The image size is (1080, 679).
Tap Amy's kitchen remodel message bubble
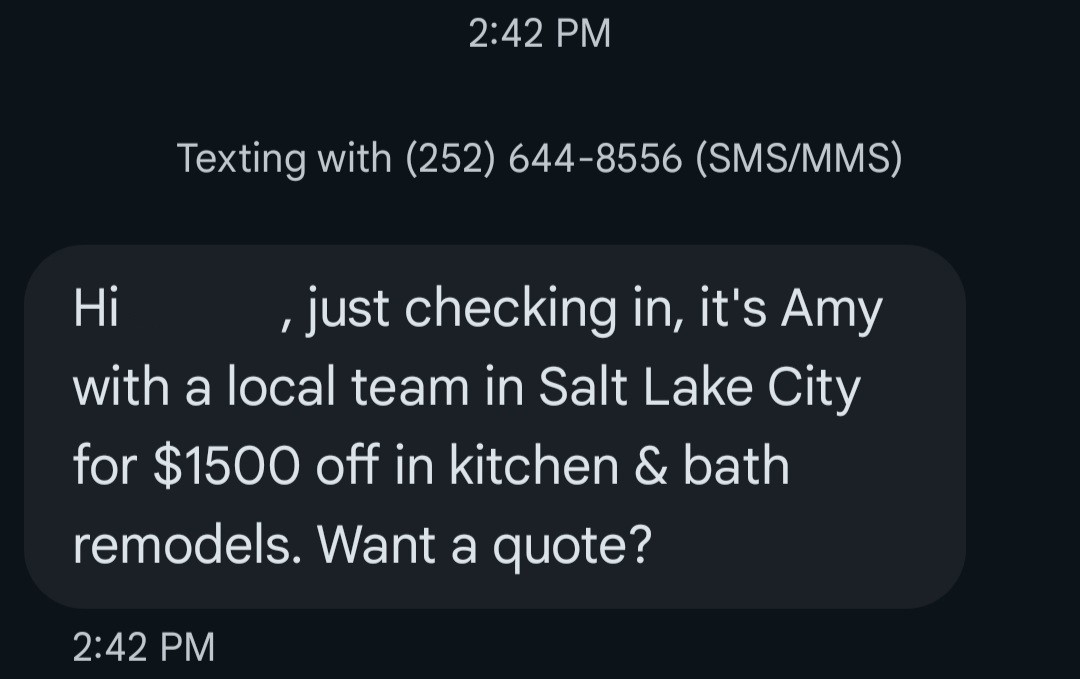[x=494, y=427]
